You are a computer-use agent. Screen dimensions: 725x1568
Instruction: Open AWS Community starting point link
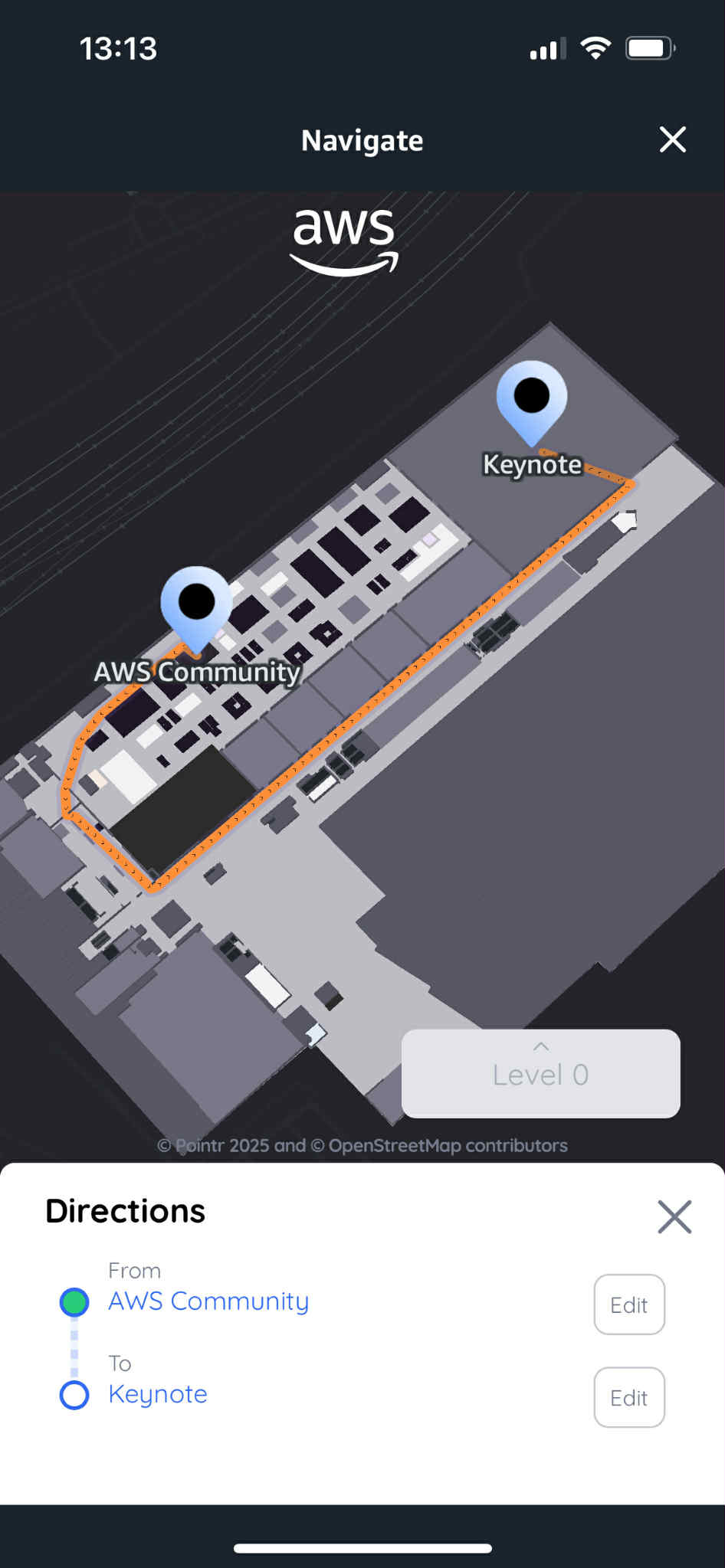pyautogui.click(x=208, y=1301)
